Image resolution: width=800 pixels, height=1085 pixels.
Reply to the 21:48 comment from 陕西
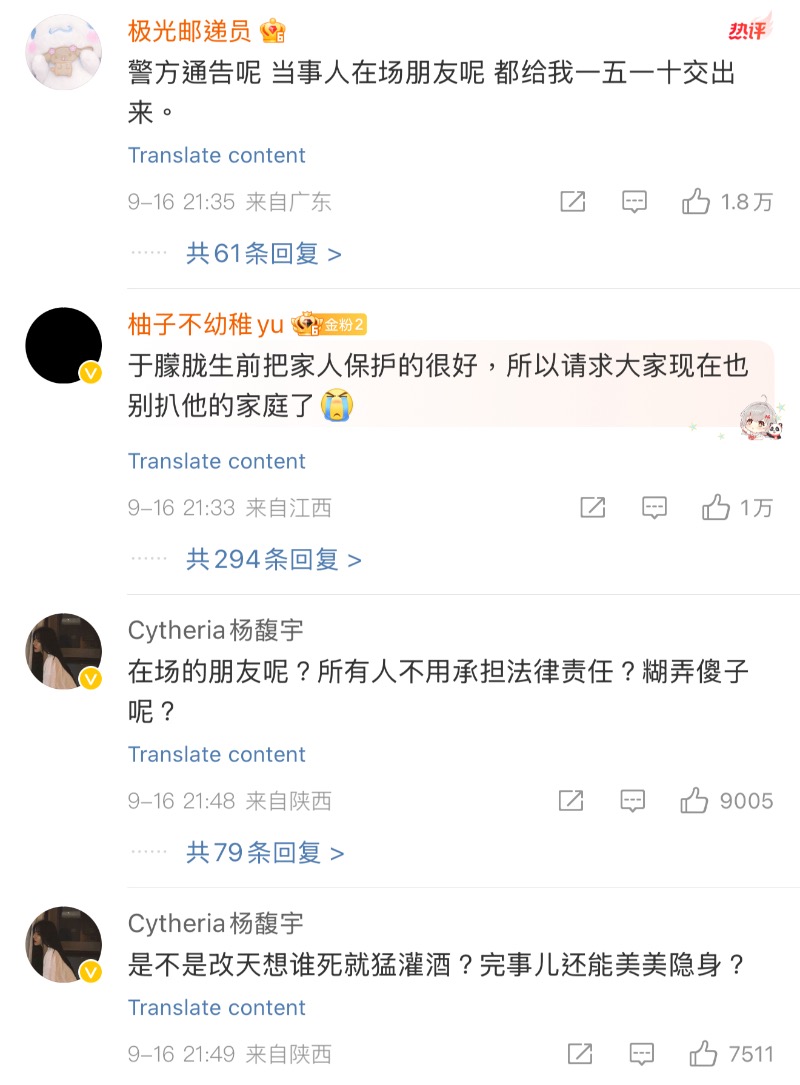[x=632, y=801]
